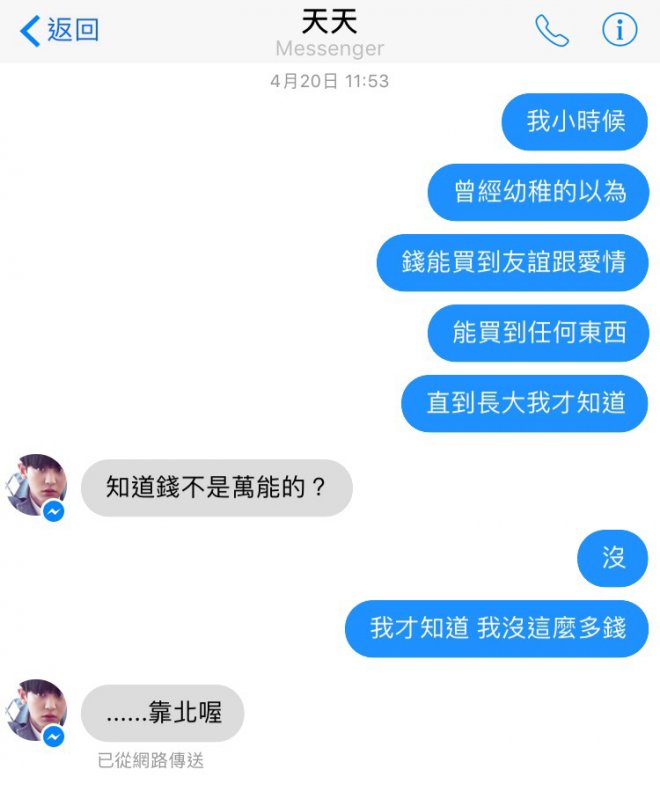Open 天天's profile from the header name
This screenshot has height=799, width=660.
point(329,22)
